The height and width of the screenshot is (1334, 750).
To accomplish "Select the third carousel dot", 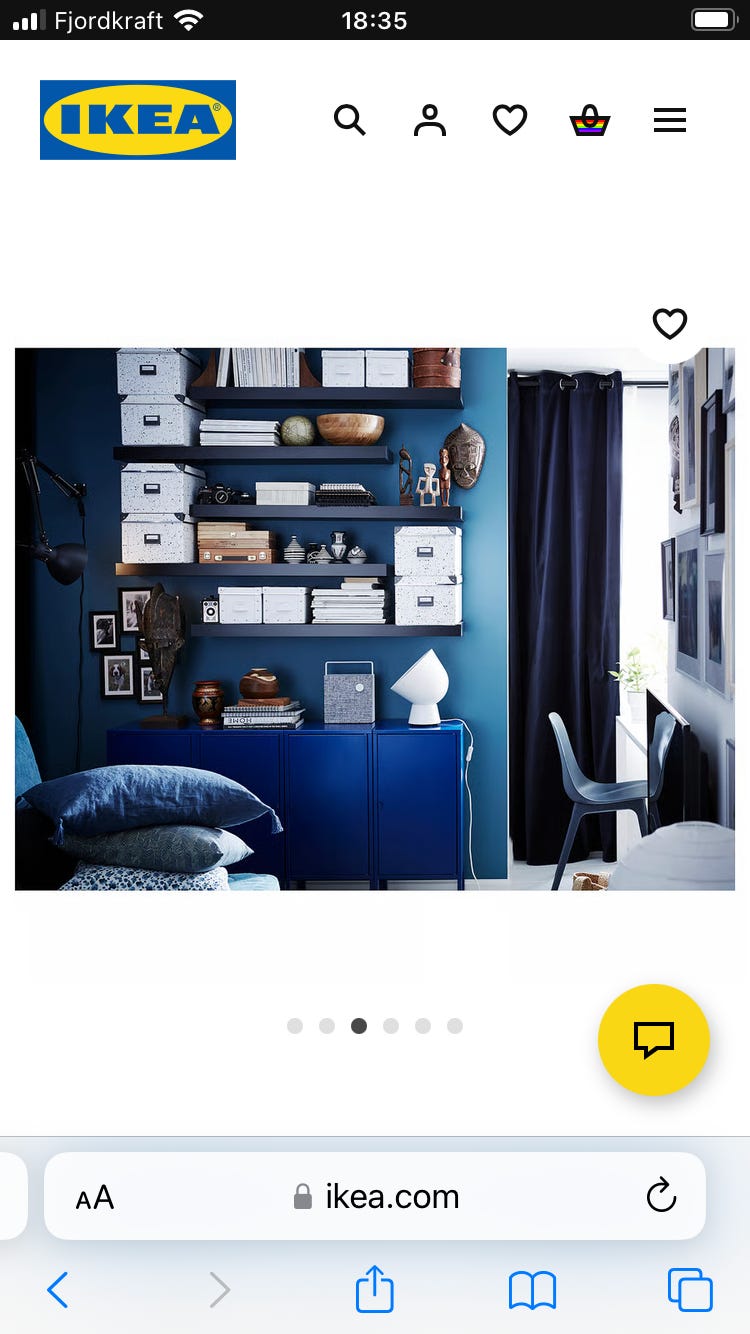I will (359, 1026).
